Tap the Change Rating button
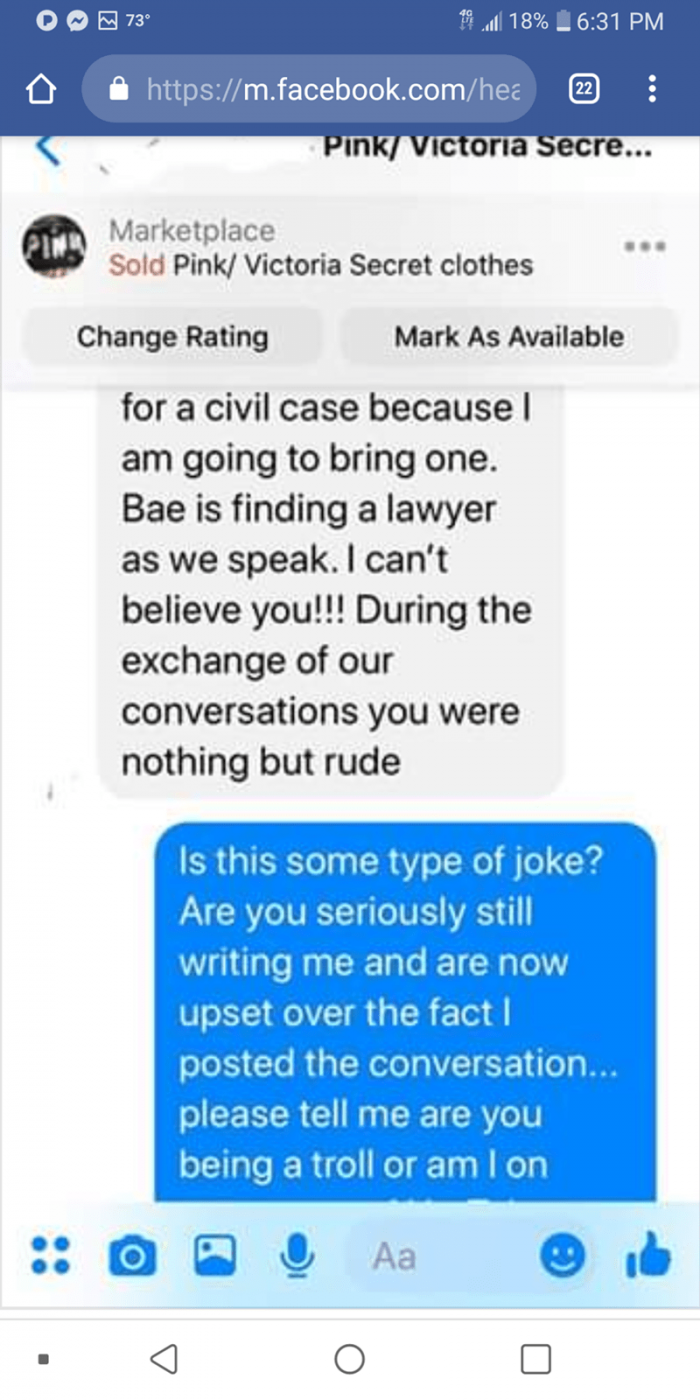Image resolution: width=700 pixels, height=1400 pixels. pos(173,336)
